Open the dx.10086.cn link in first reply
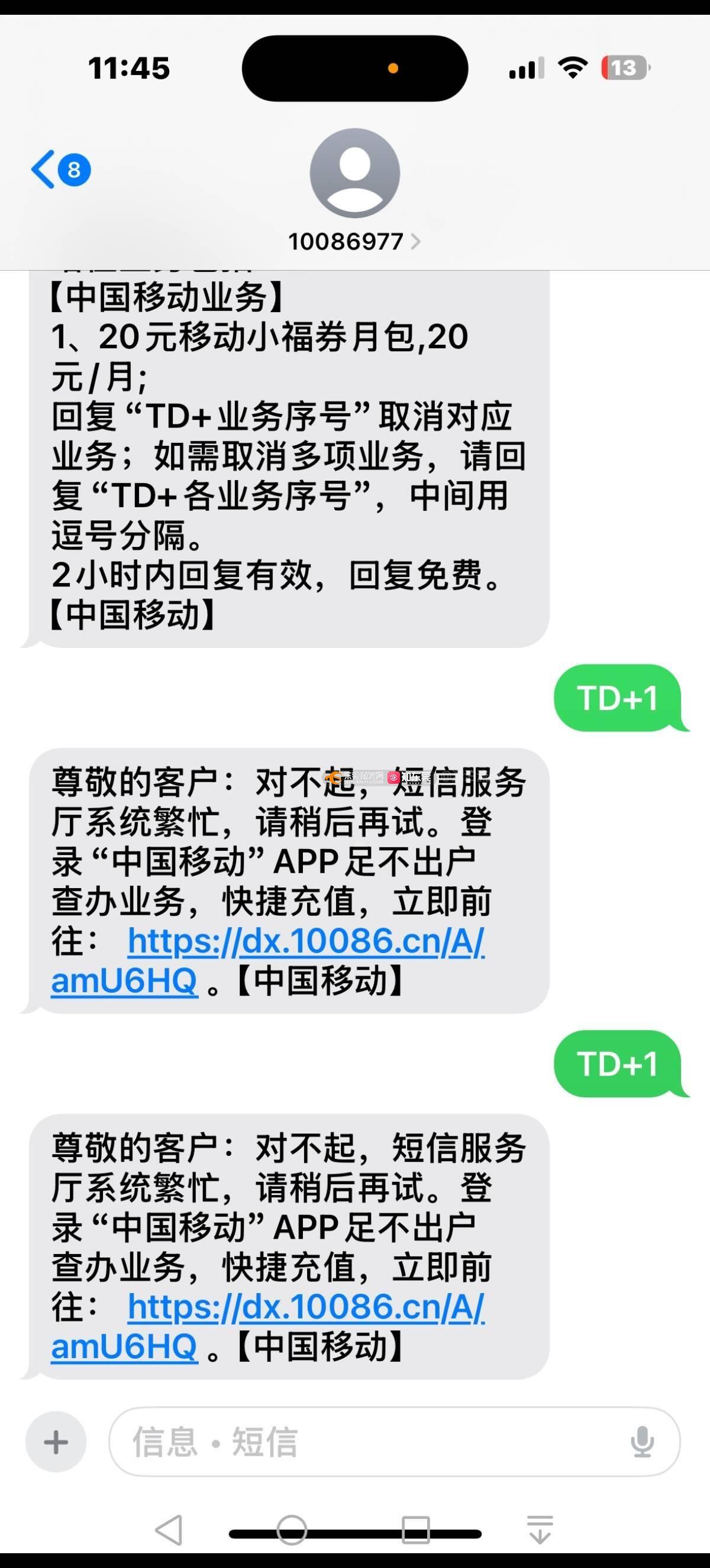The image size is (710, 1568). [x=268, y=961]
